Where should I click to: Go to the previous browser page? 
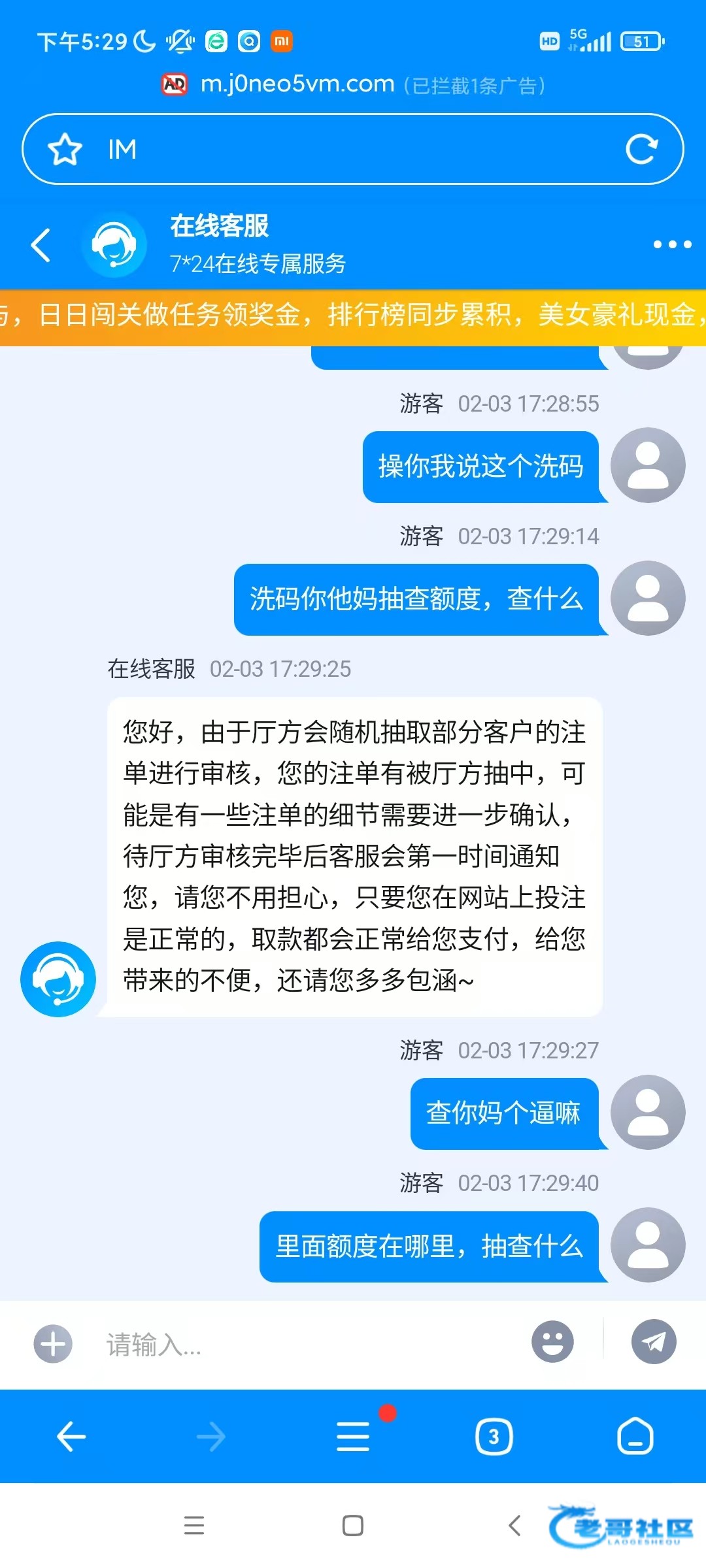click(x=71, y=1437)
